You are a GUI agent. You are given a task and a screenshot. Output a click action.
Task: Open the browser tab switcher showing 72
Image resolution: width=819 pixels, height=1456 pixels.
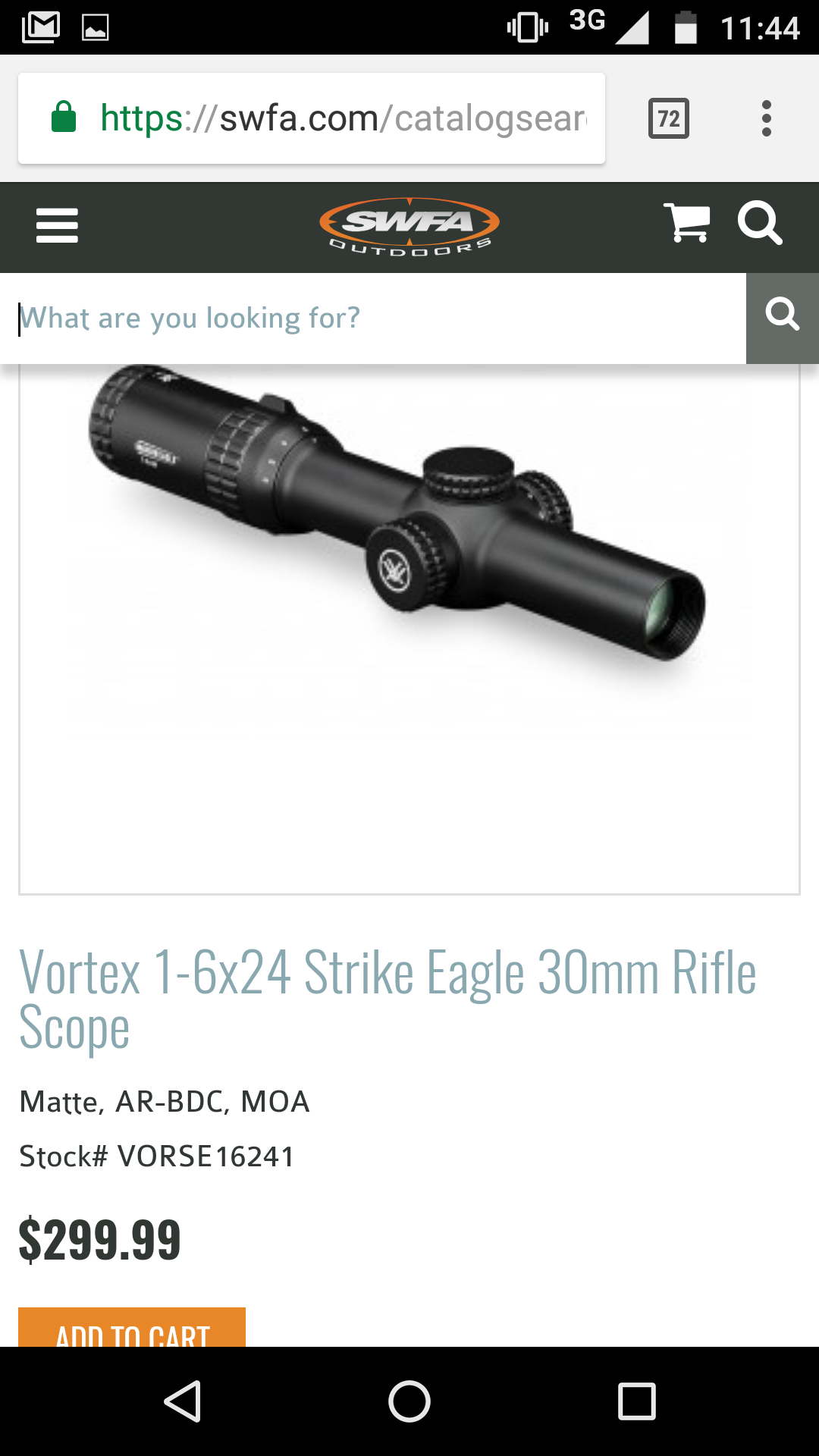tap(669, 118)
